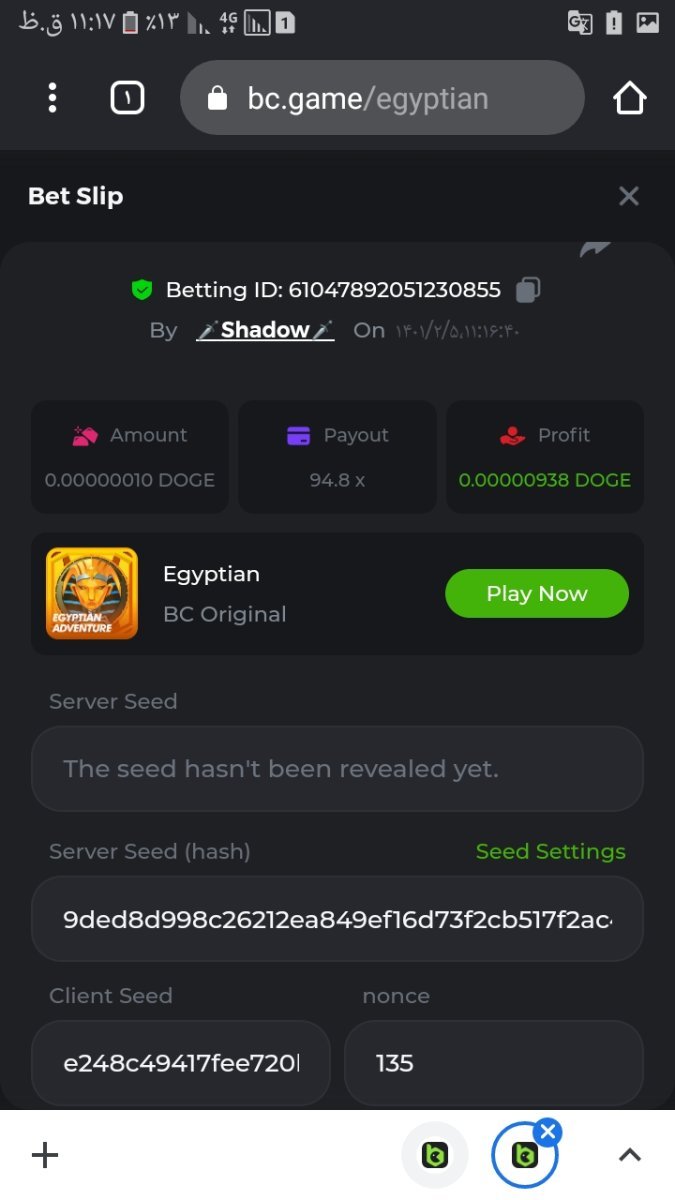
Task: Open the Egyptian Adventure game thumbnail
Action: [x=92, y=593]
